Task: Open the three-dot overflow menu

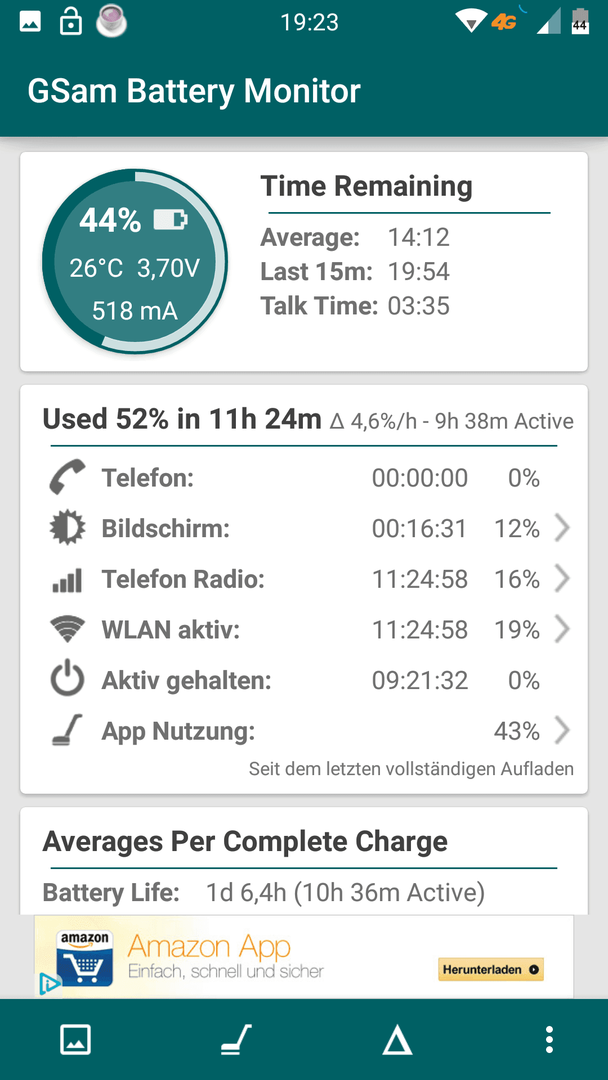Action: [549, 1039]
